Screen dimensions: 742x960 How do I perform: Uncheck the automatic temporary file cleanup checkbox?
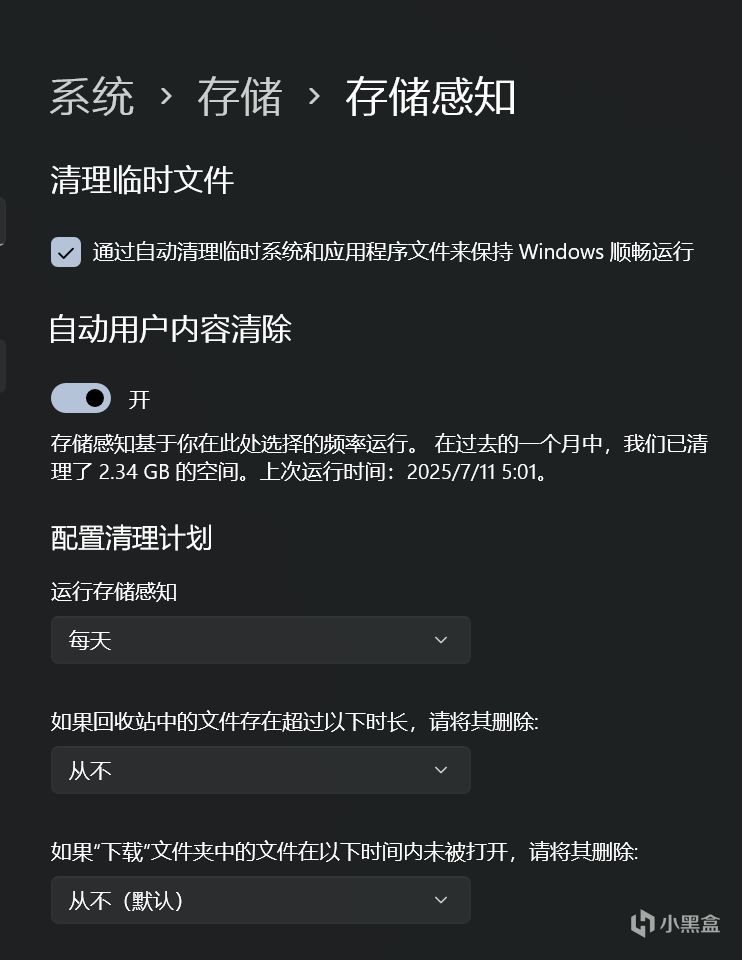coord(66,252)
